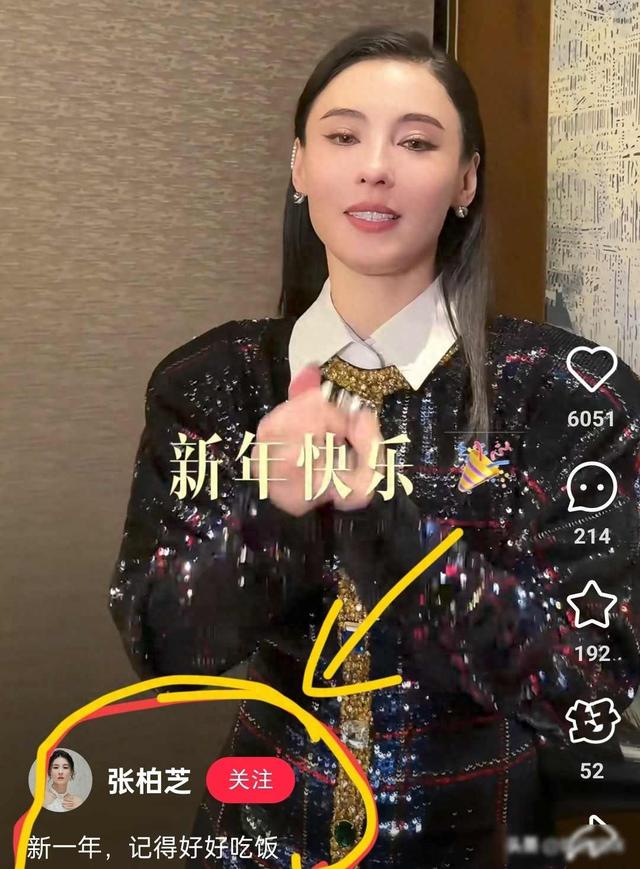Save video with the star icon
This screenshot has width=640, height=869.
click(x=591, y=605)
